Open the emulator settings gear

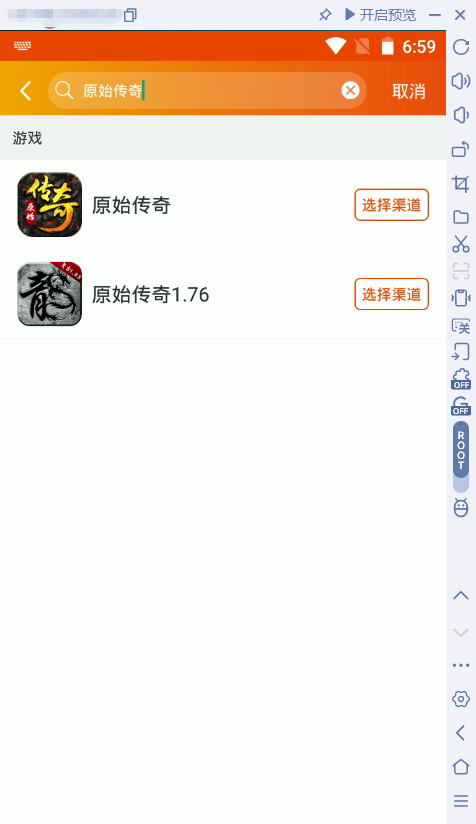(461, 699)
